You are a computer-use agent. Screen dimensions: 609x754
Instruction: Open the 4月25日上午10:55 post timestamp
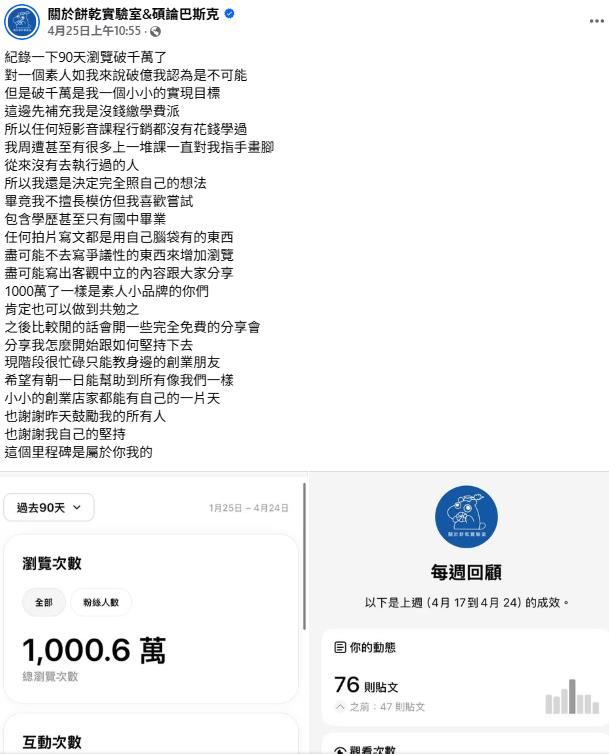click(94, 31)
